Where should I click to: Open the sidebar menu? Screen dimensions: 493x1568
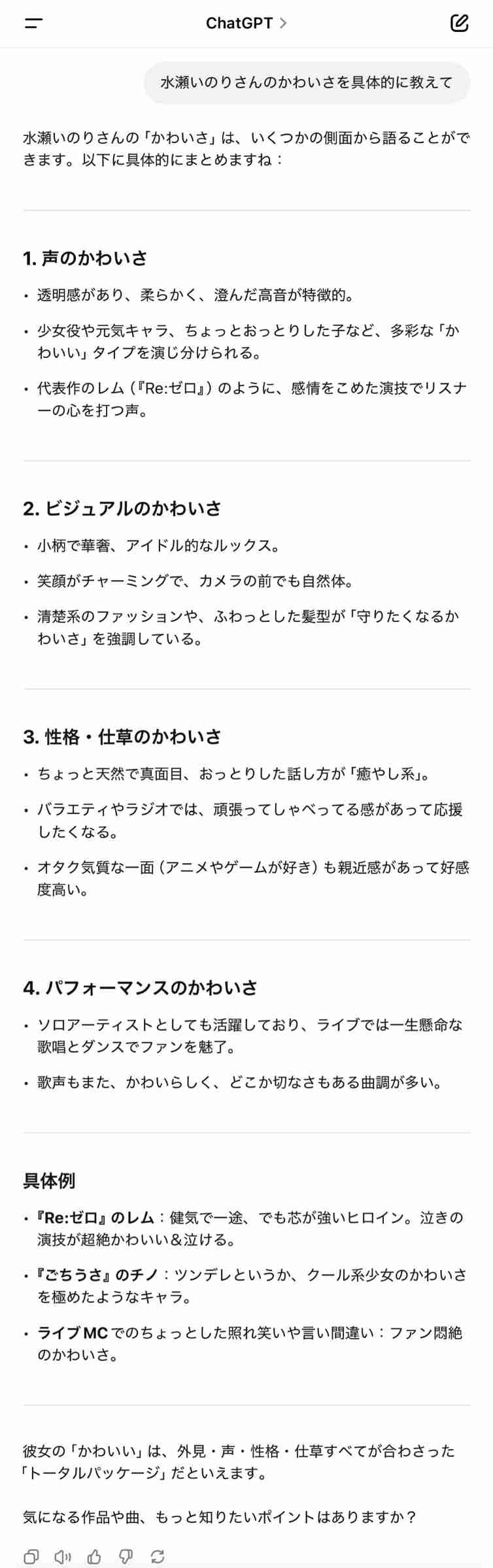(x=33, y=24)
